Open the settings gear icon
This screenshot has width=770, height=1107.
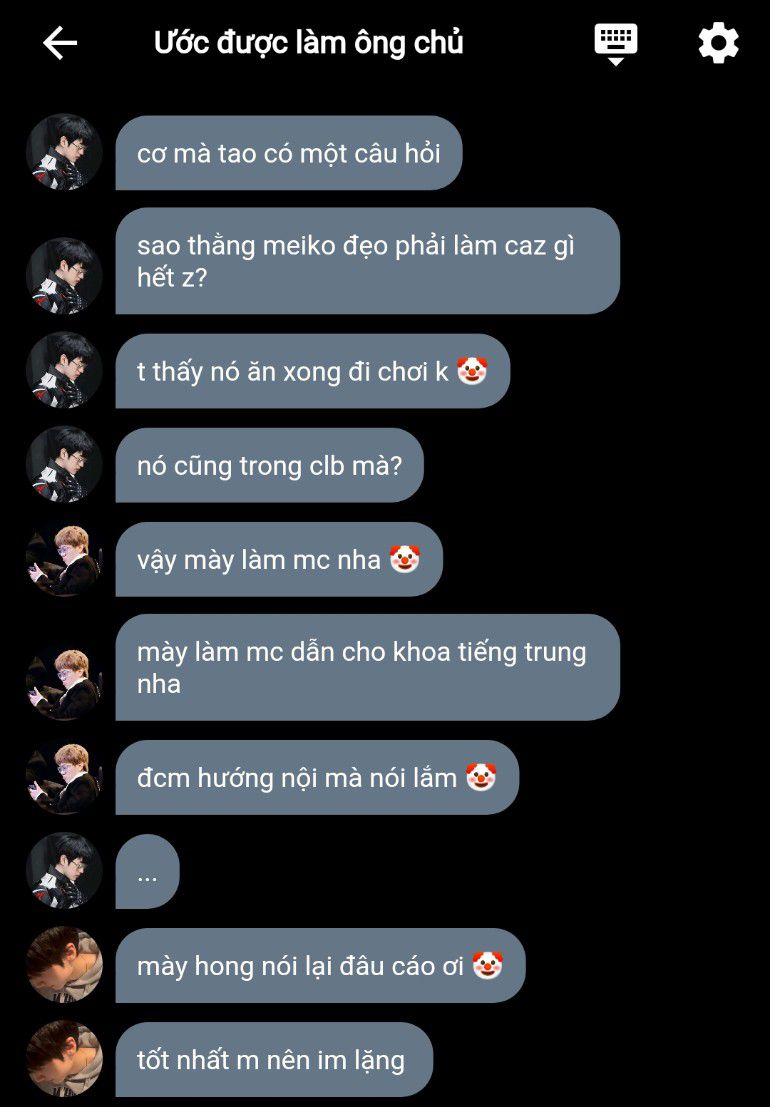click(x=718, y=43)
